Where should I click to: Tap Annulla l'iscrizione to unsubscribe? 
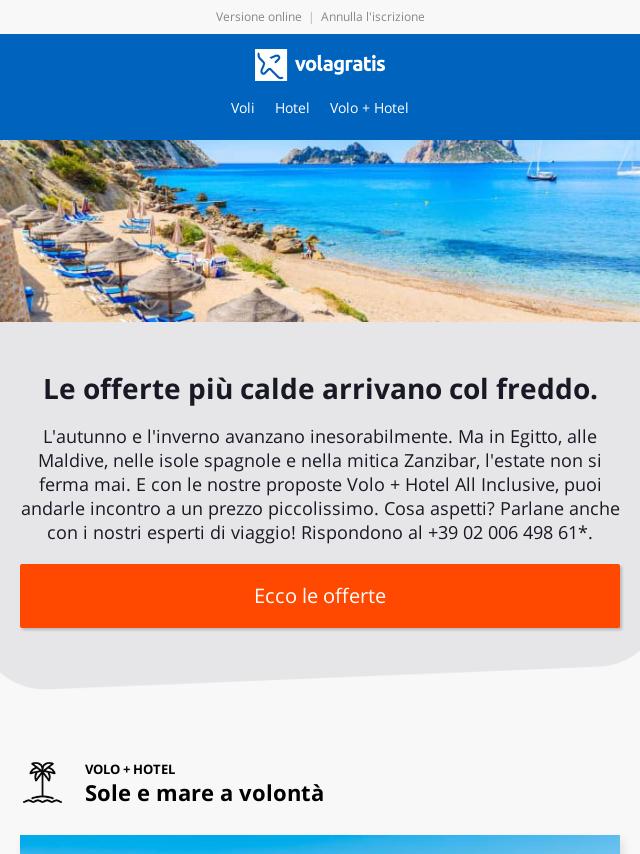click(372, 17)
